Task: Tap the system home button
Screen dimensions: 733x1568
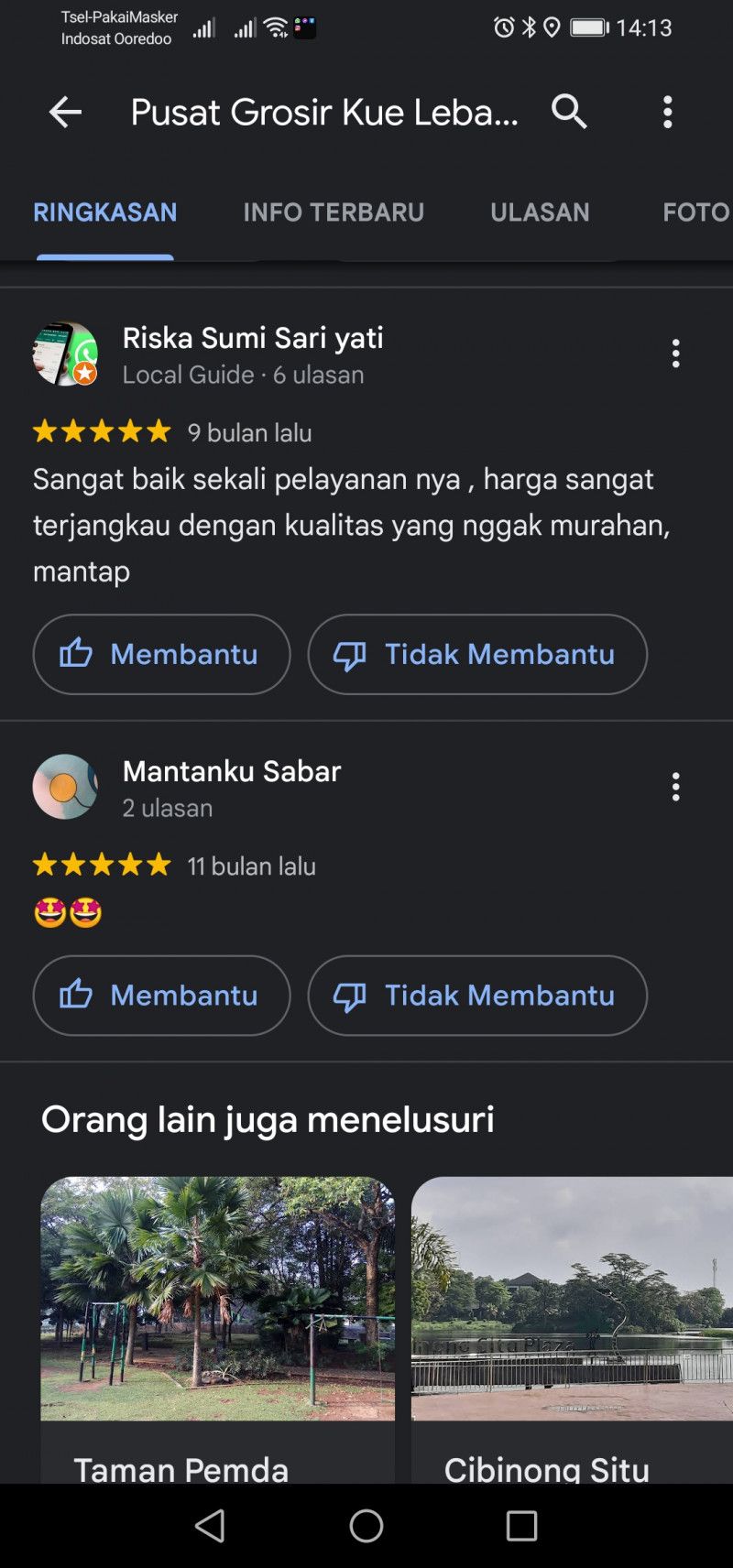Action: pos(366,1526)
